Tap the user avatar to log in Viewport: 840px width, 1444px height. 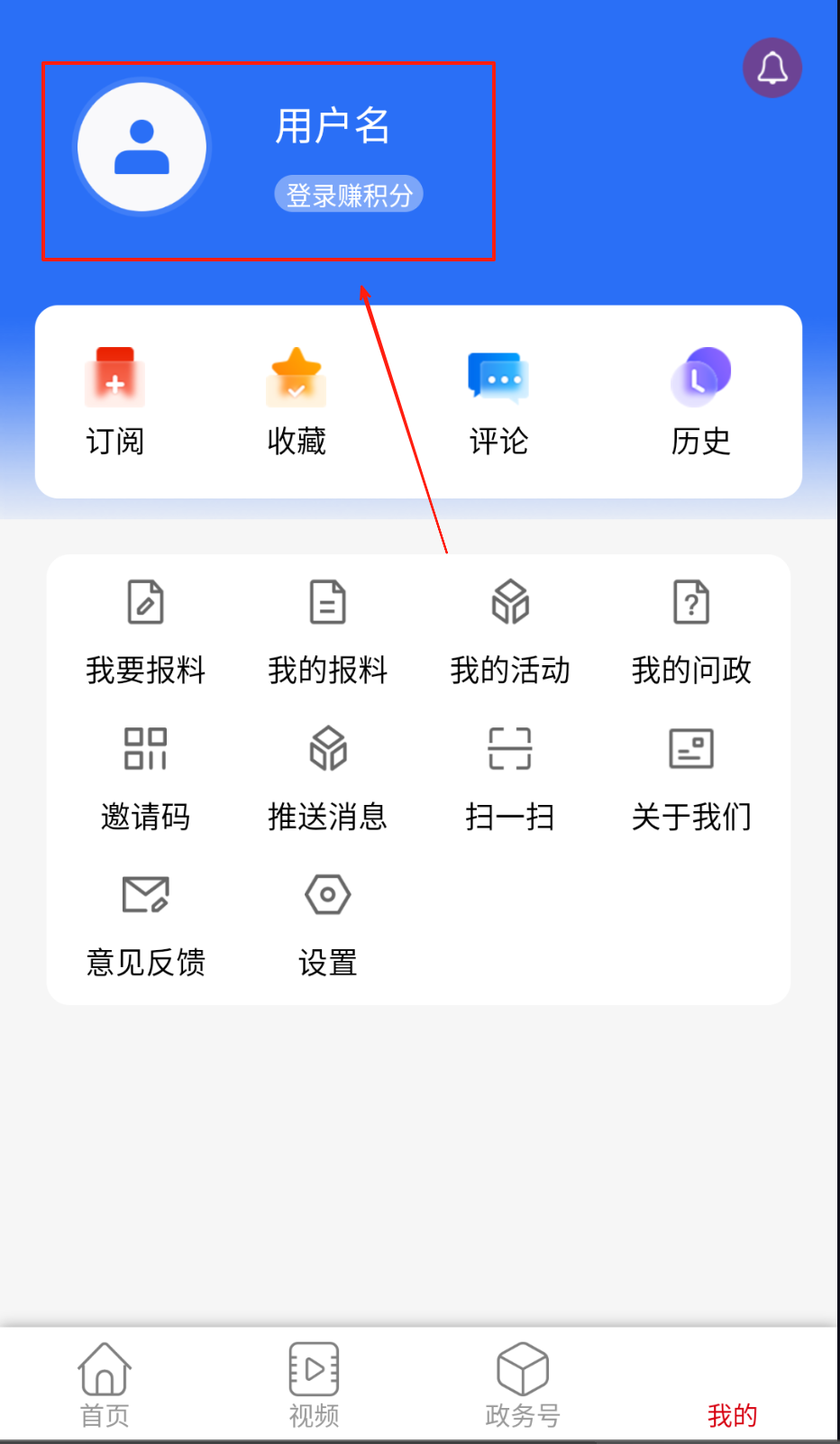[x=142, y=148]
